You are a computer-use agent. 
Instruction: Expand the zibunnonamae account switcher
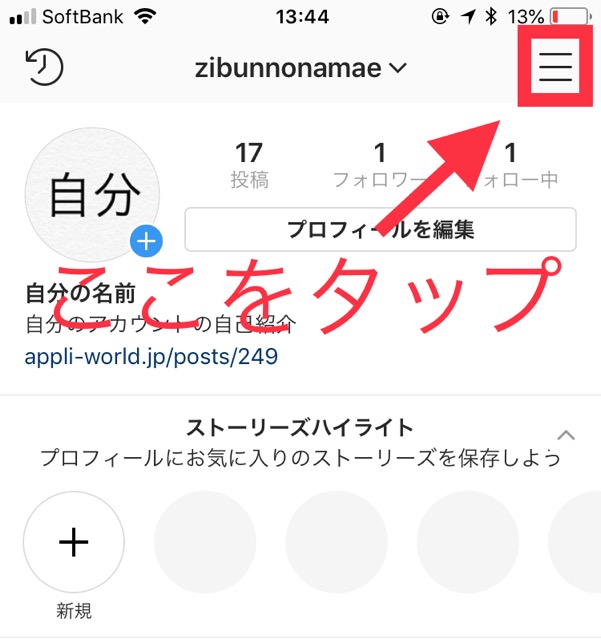coord(301,68)
